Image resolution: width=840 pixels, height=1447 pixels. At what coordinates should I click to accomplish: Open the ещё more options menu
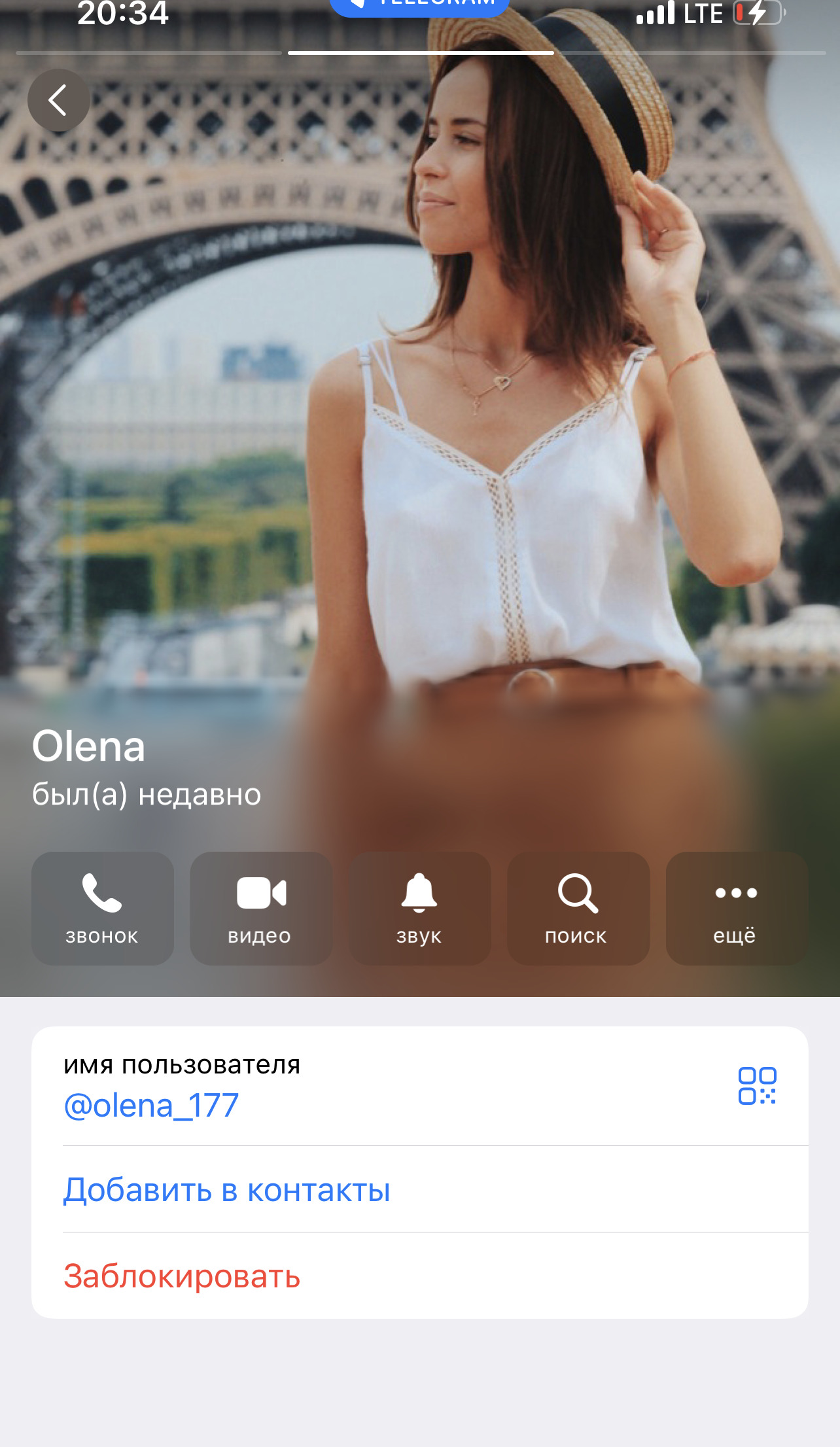737,908
